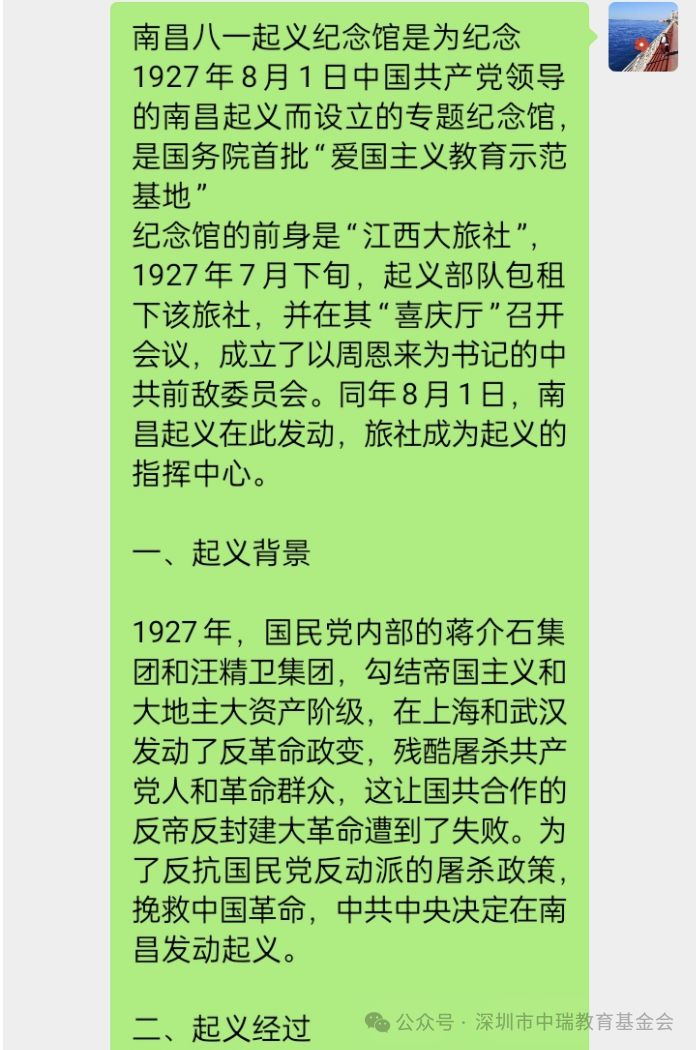The height and width of the screenshot is (1050, 696).
Task: Open the sender's profile avatar
Action: click(x=642, y=37)
